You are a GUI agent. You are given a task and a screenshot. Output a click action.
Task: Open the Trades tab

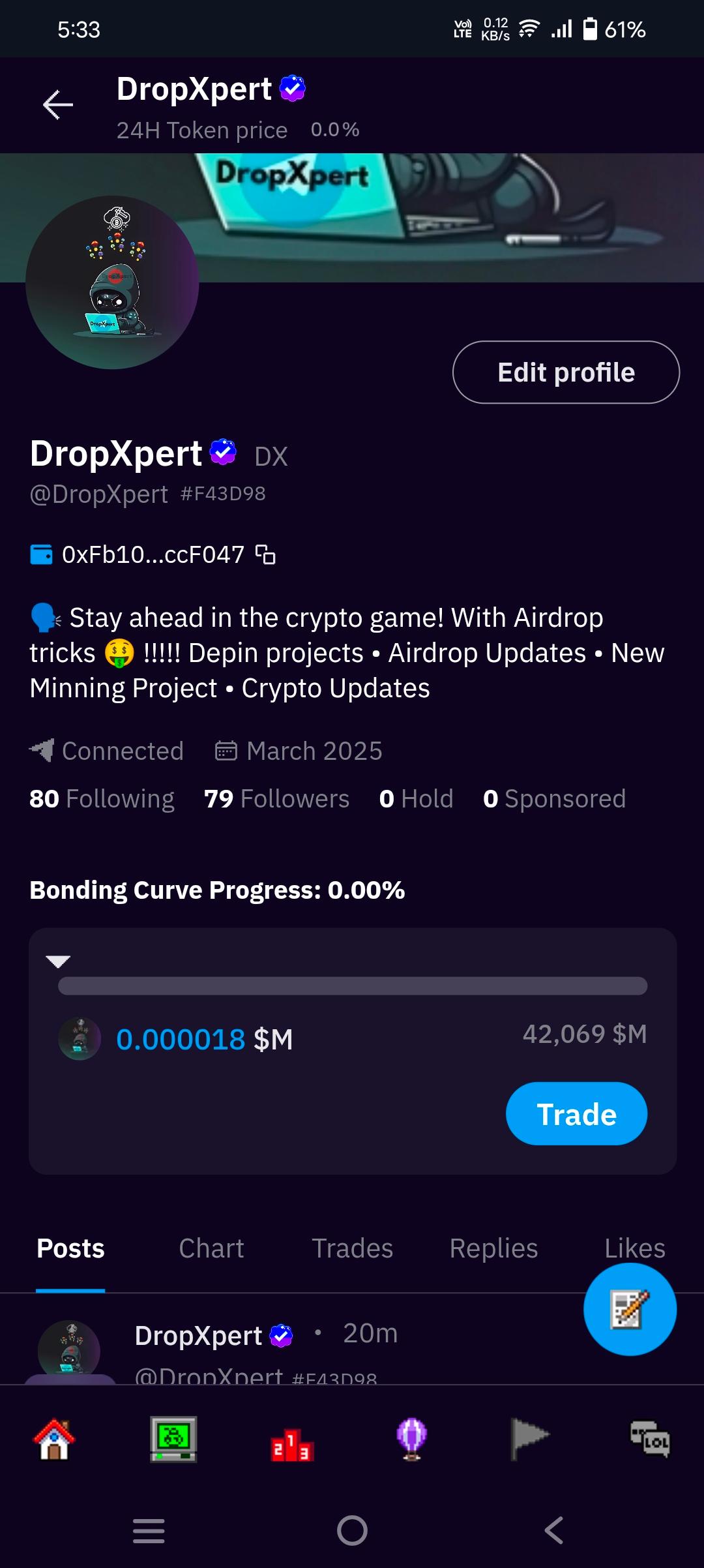[x=352, y=1248]
